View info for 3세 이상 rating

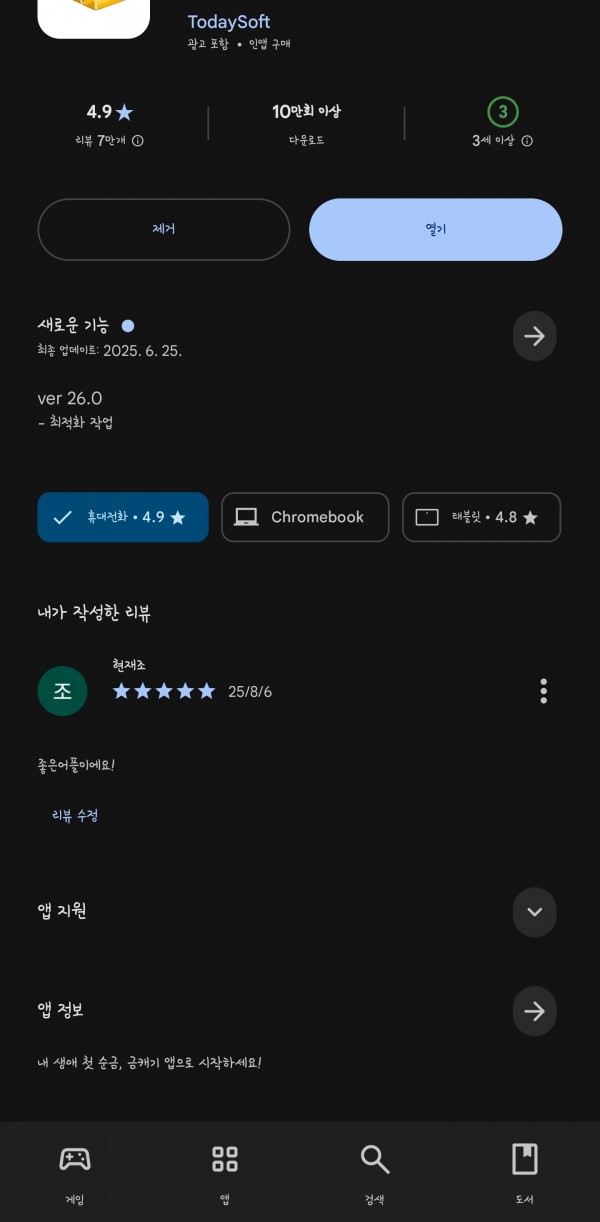527,141
